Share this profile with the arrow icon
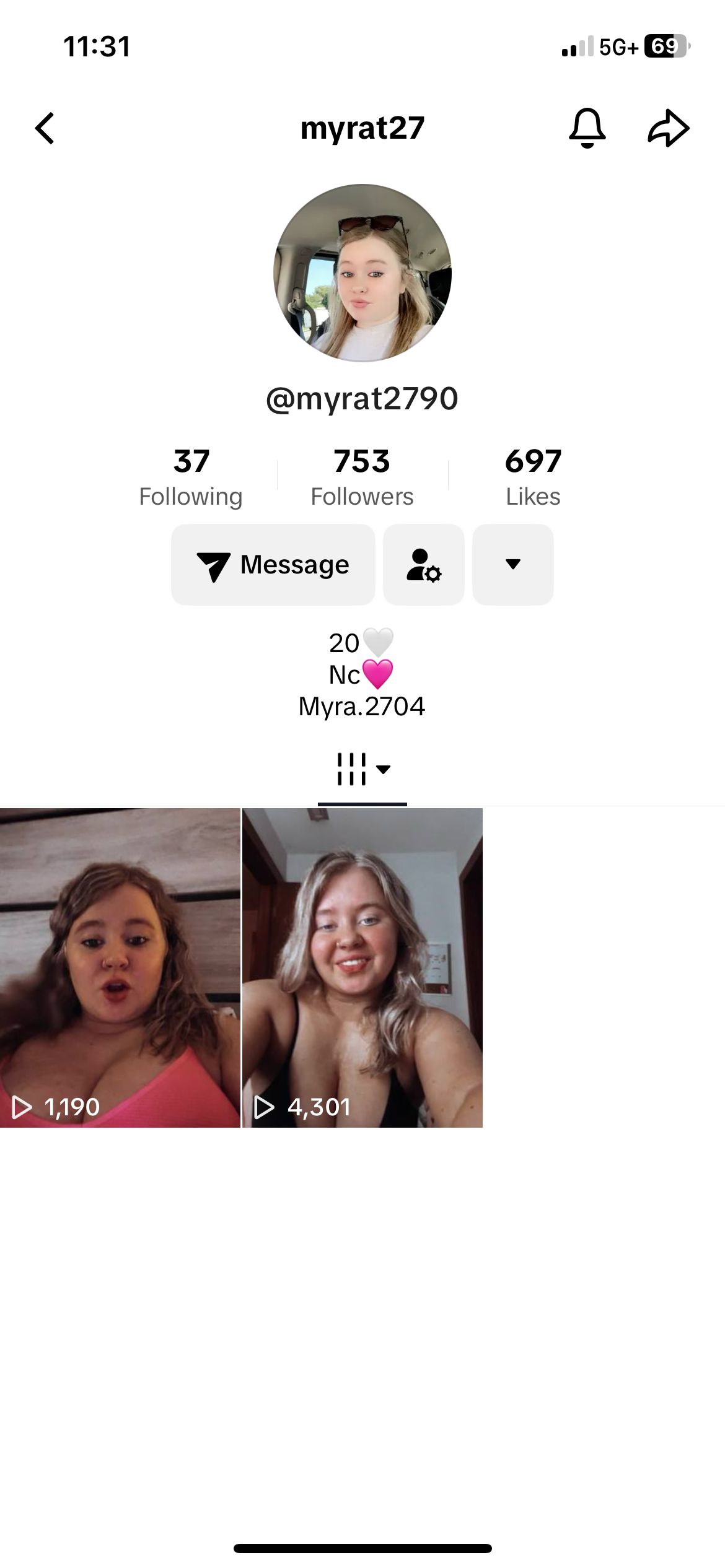 point(669,128)
